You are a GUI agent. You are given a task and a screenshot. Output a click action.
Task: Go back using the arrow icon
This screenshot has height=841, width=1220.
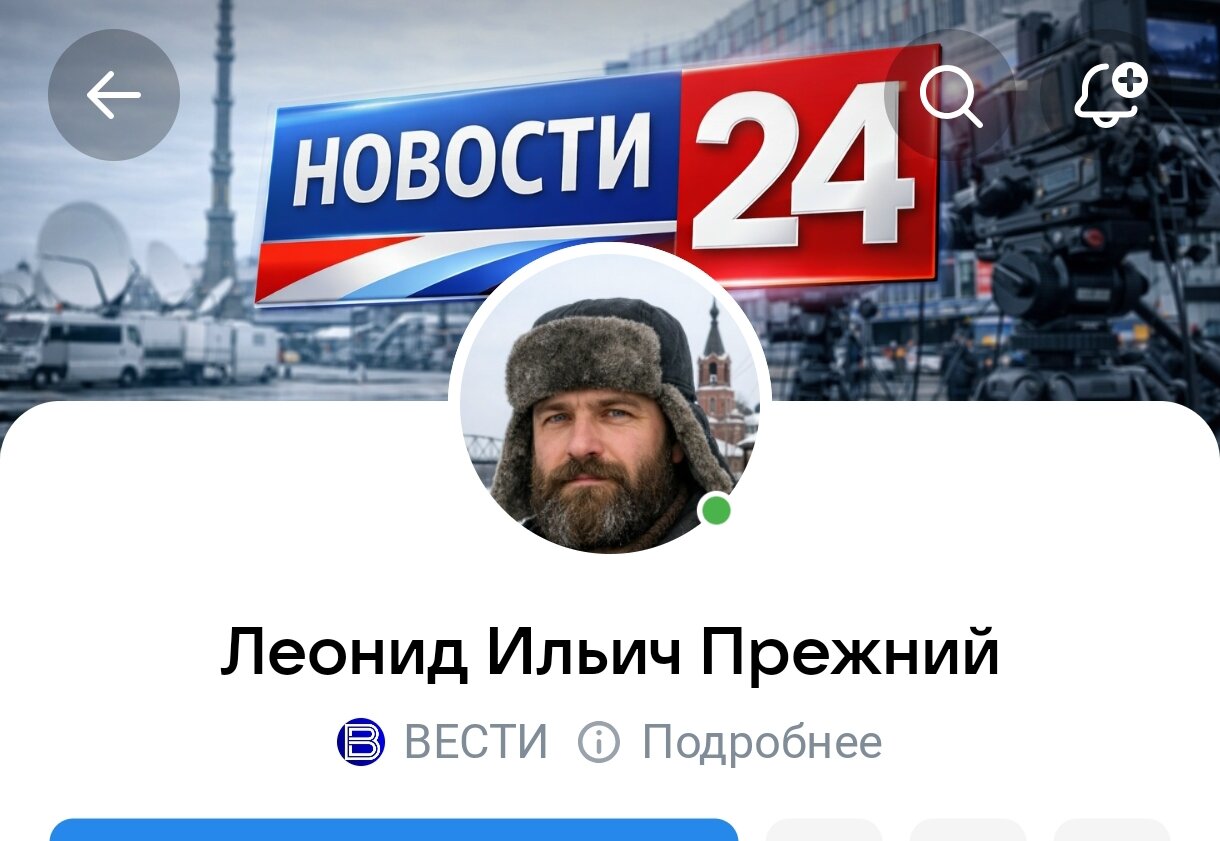pos(113,95)
